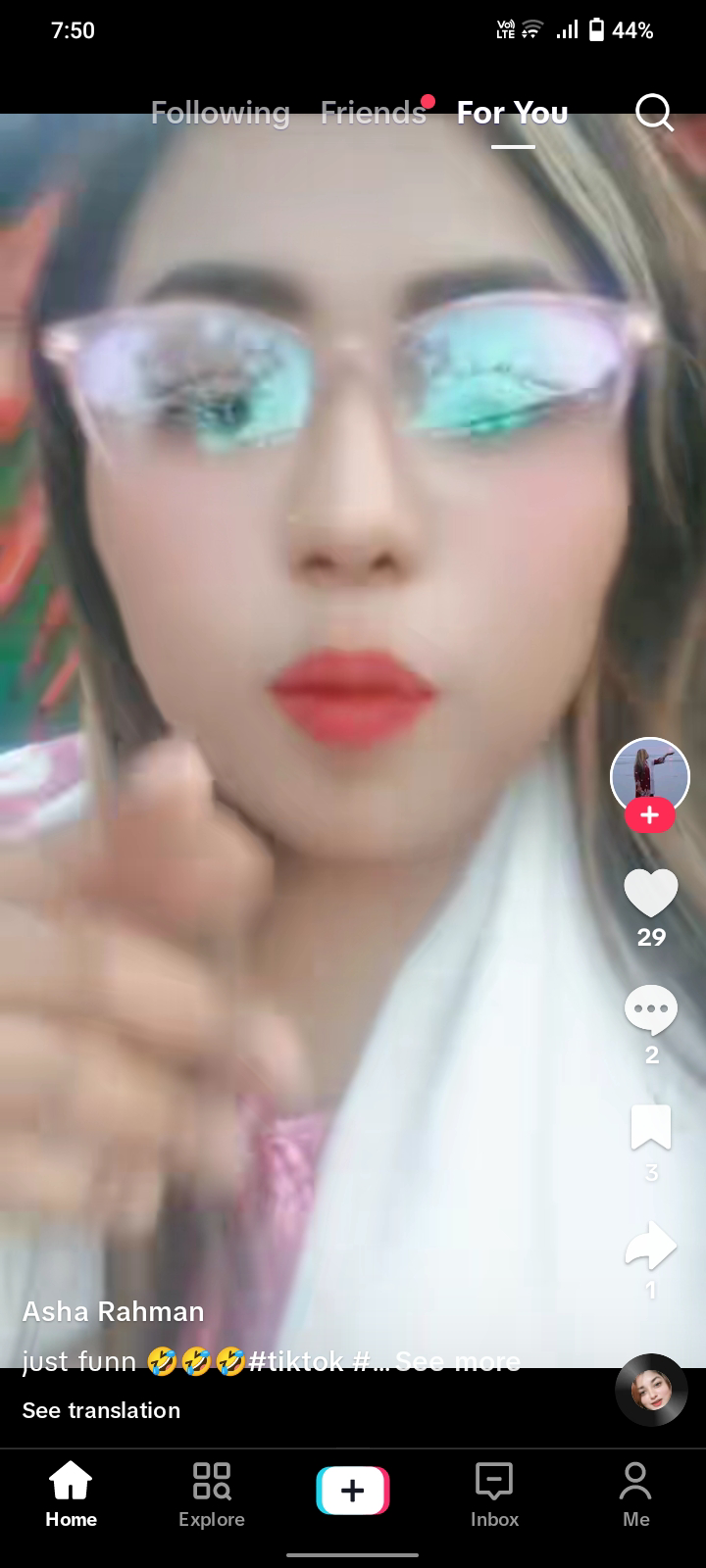
Task: Switch to the Me profile tab
Action: click(635, 1494)
